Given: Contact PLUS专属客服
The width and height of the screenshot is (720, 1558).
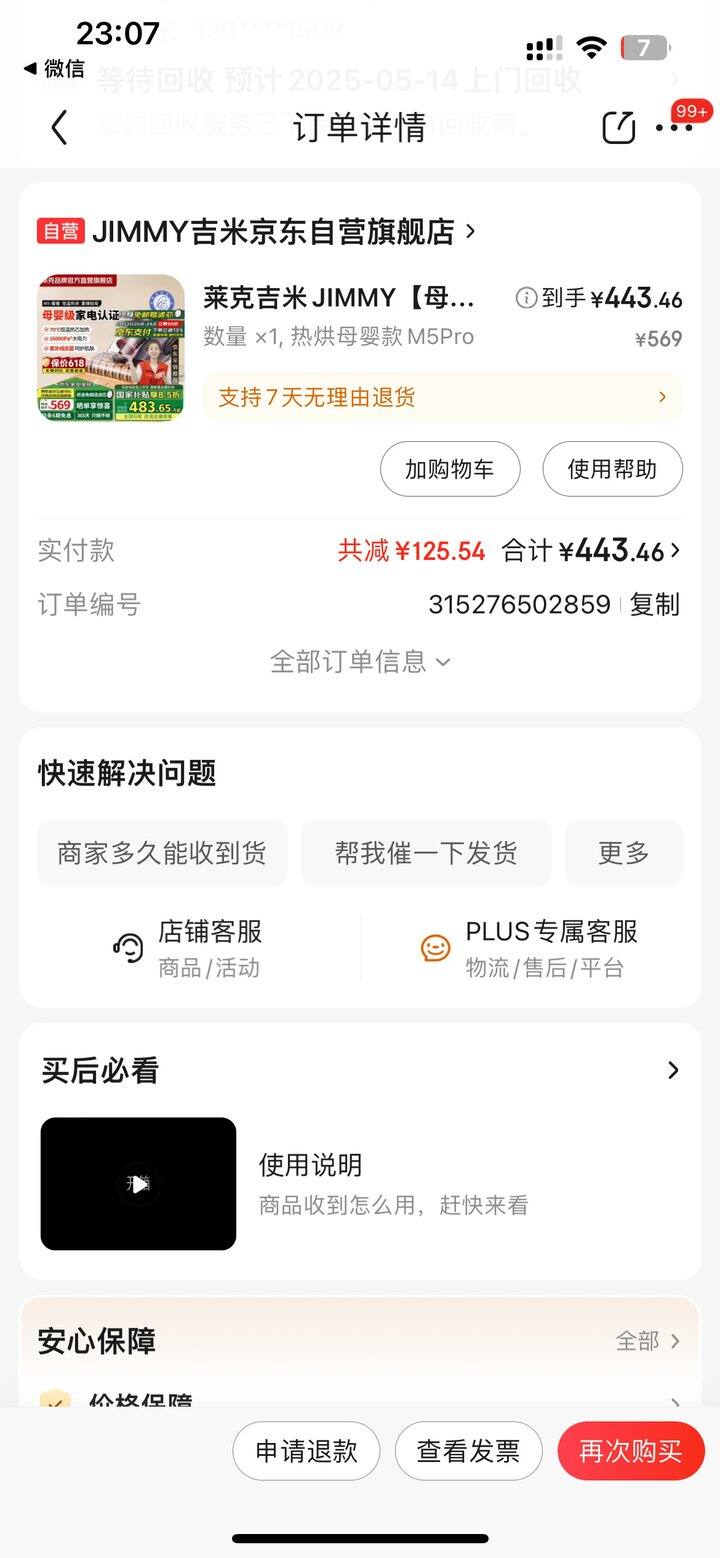Looking at the screenshot, I should pos(529,947).
